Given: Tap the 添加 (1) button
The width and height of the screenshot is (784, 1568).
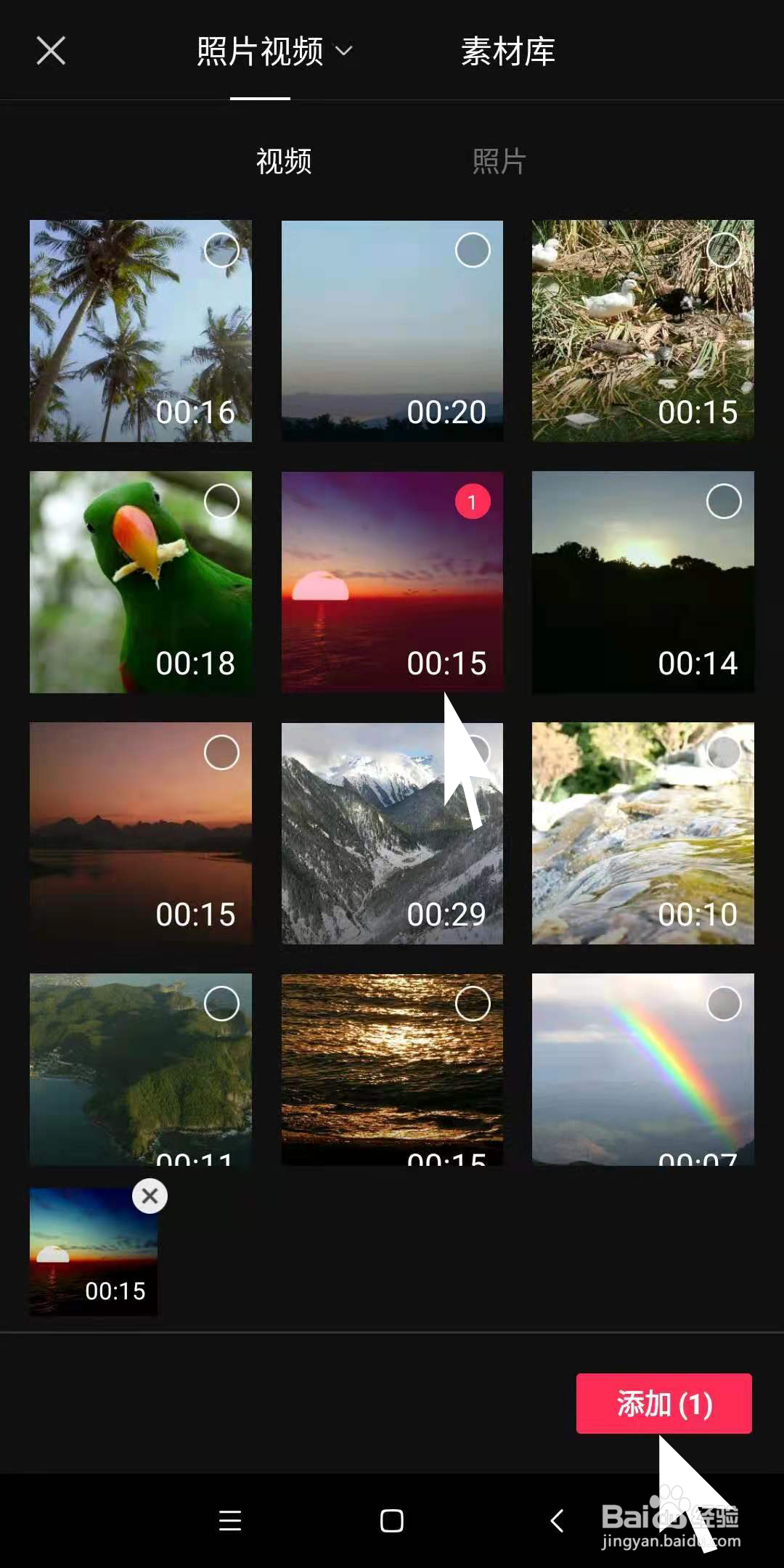Looking at the screenshot, I should (x=664, y=1403).
